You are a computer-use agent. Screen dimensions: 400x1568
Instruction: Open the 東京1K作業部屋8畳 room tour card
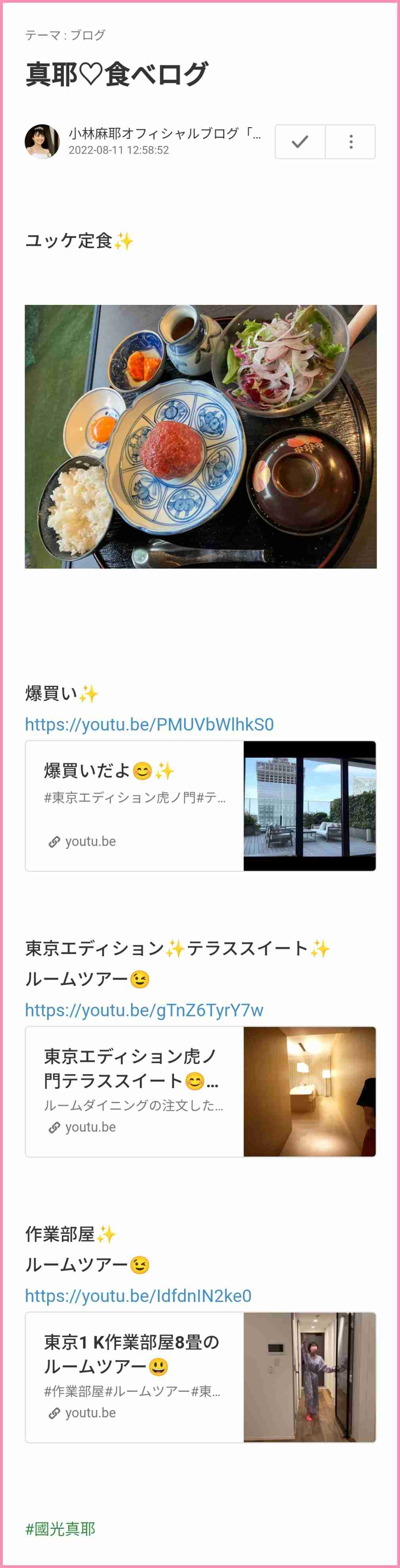point(200,1377)
